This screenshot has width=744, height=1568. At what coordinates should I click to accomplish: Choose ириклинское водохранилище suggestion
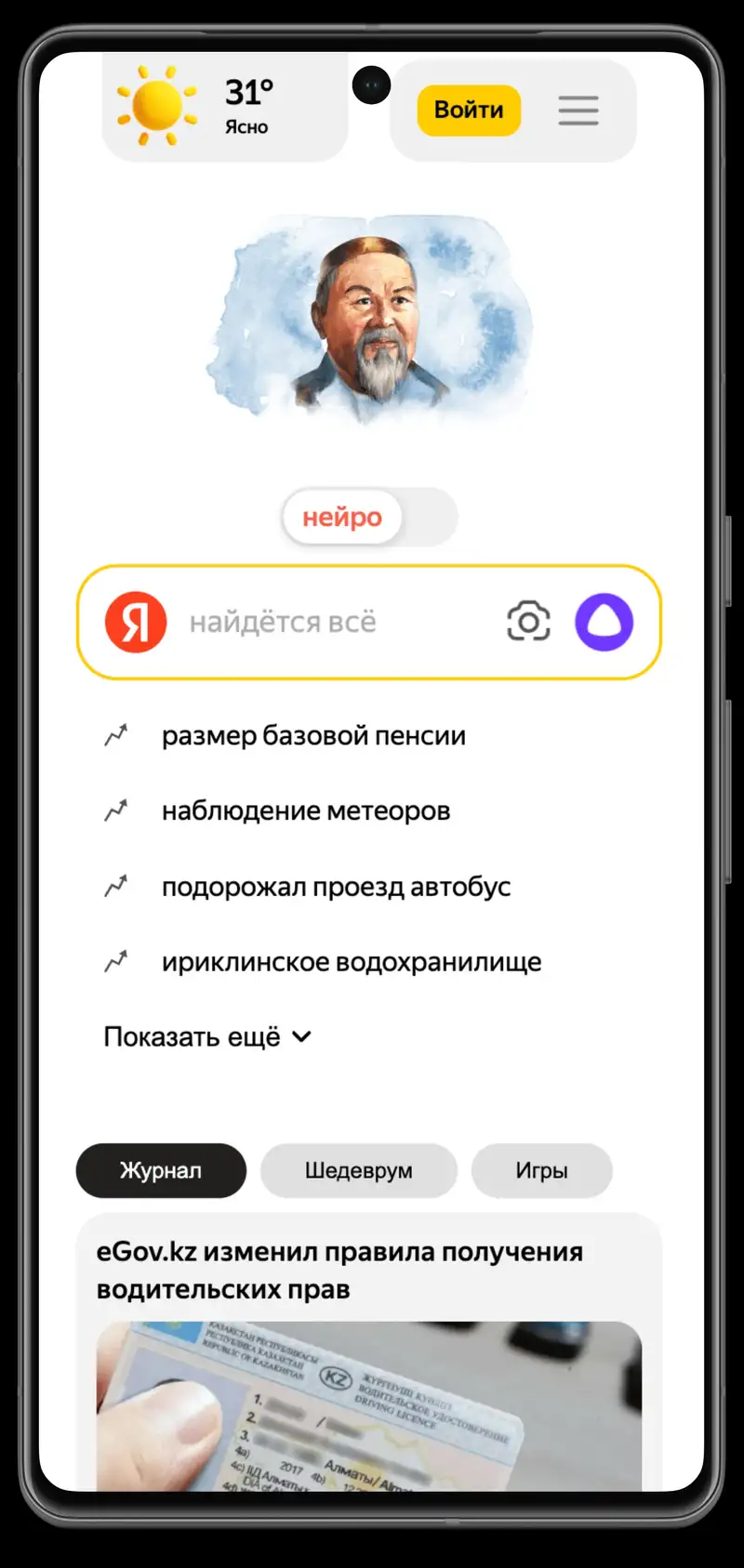(351, 962)
